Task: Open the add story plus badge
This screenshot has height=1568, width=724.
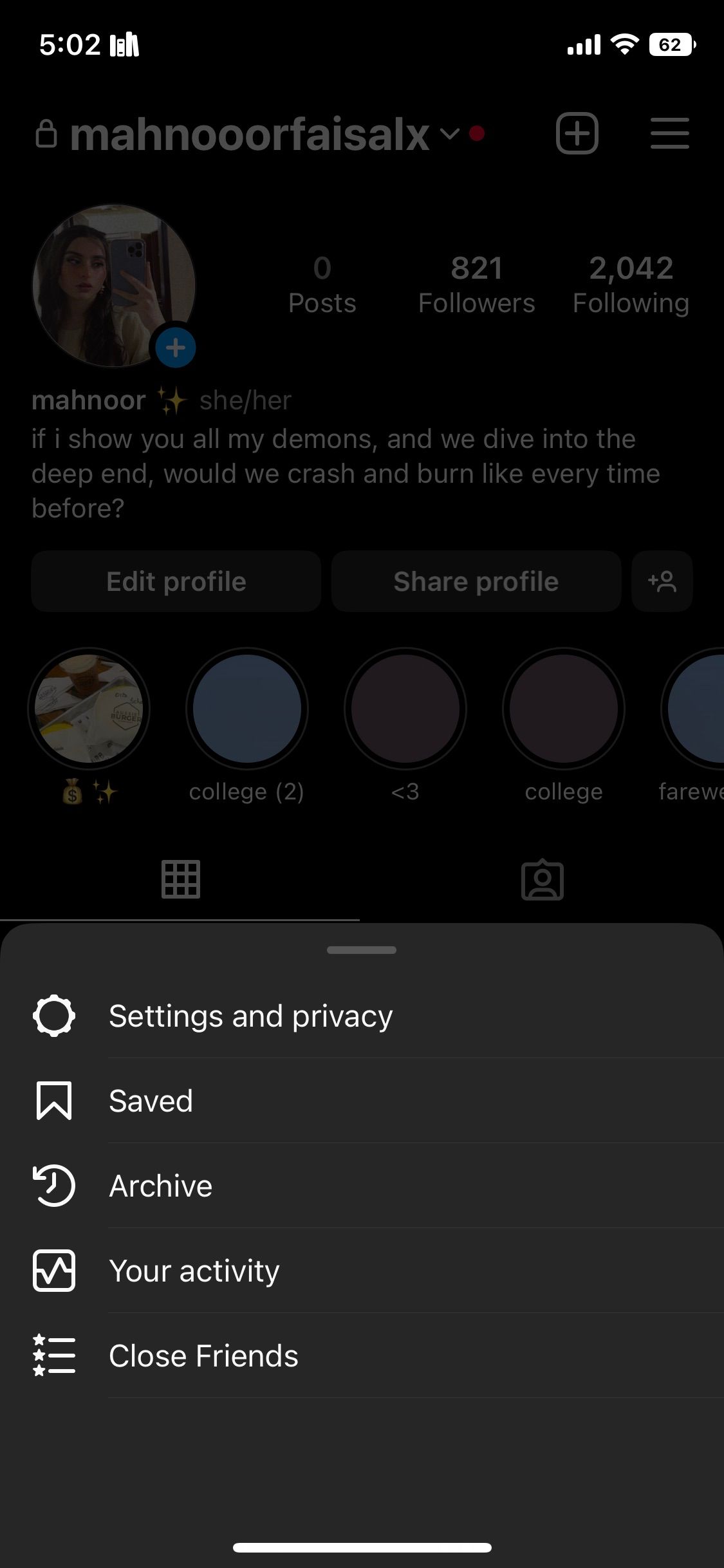Action: coord(174,347)
